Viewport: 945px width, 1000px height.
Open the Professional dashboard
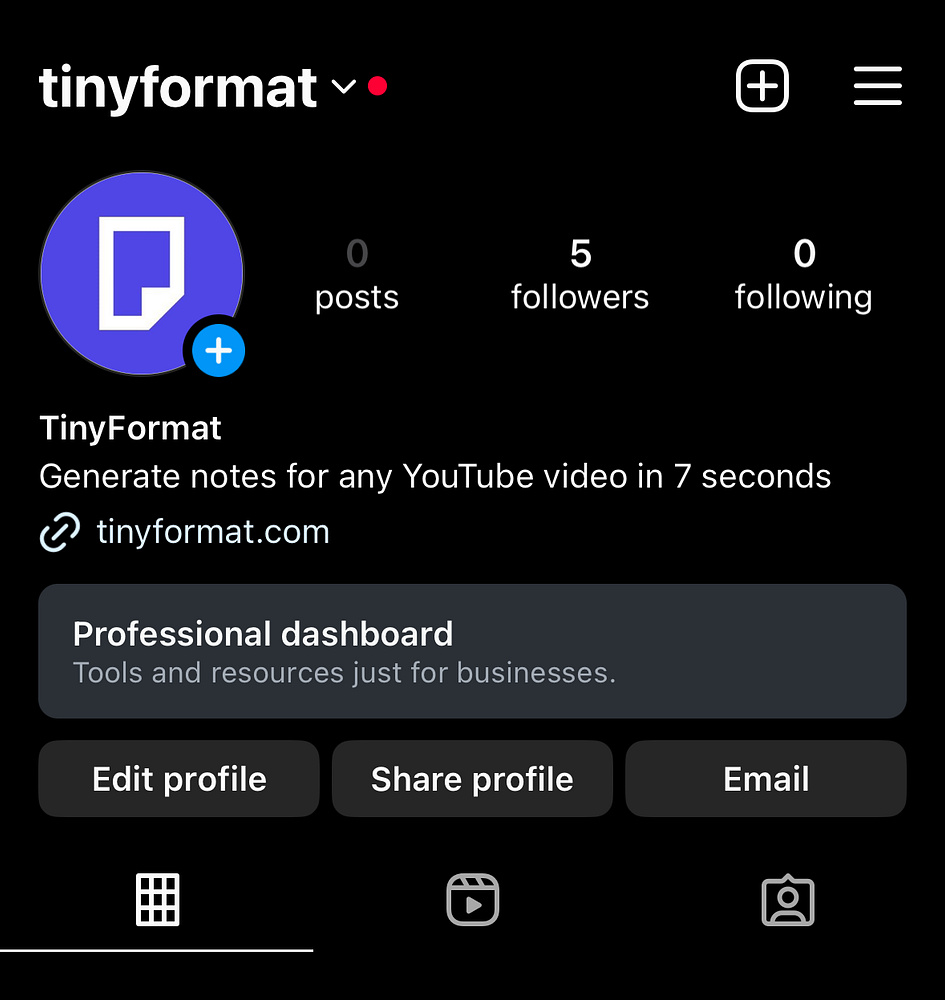tap(472, 651)
